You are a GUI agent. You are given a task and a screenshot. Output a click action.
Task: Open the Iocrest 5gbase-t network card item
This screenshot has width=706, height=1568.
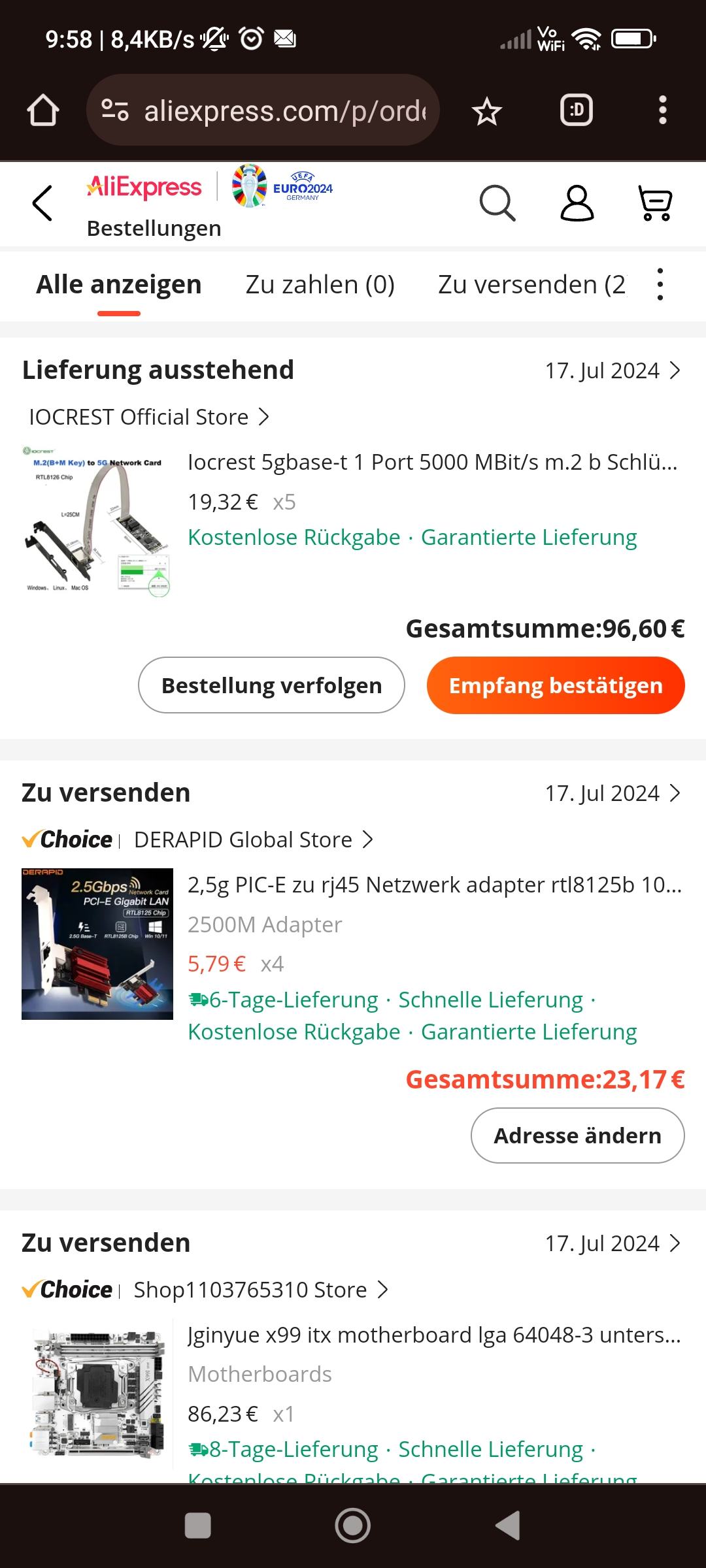(432, 463)
